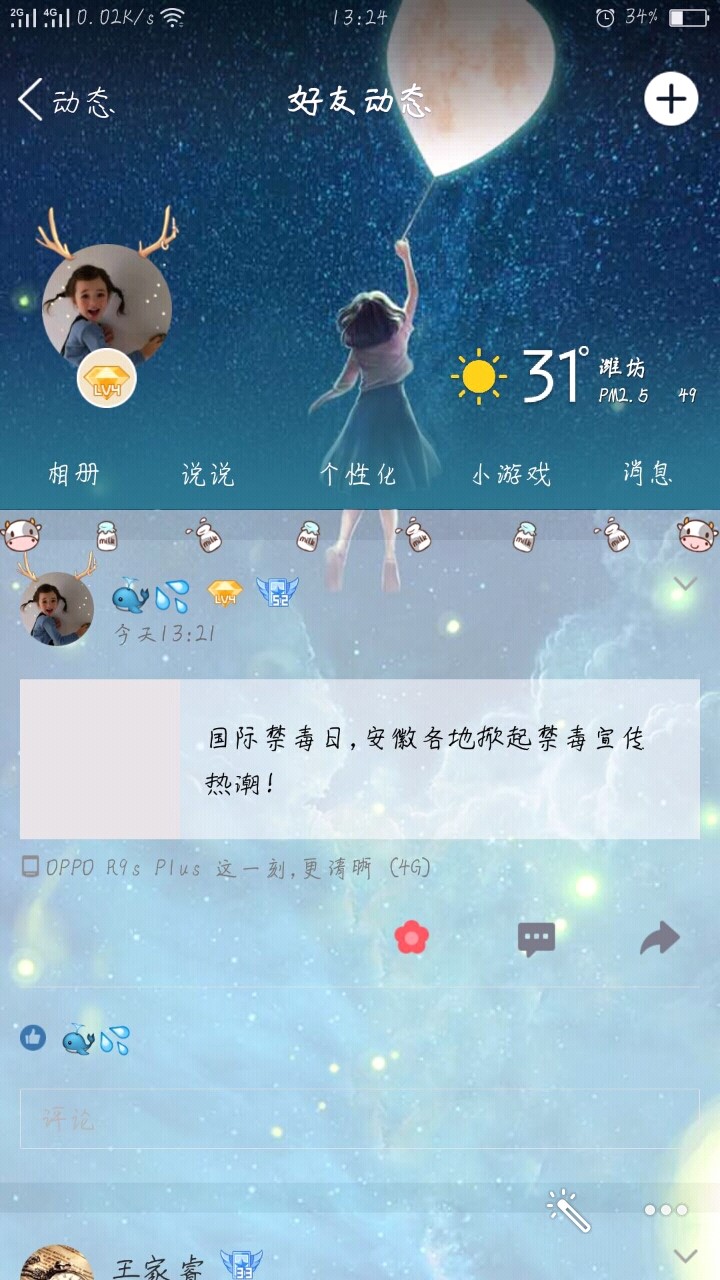Like the post with the flower icon
The image size is (720, 1280).
[x=411, y=937]
